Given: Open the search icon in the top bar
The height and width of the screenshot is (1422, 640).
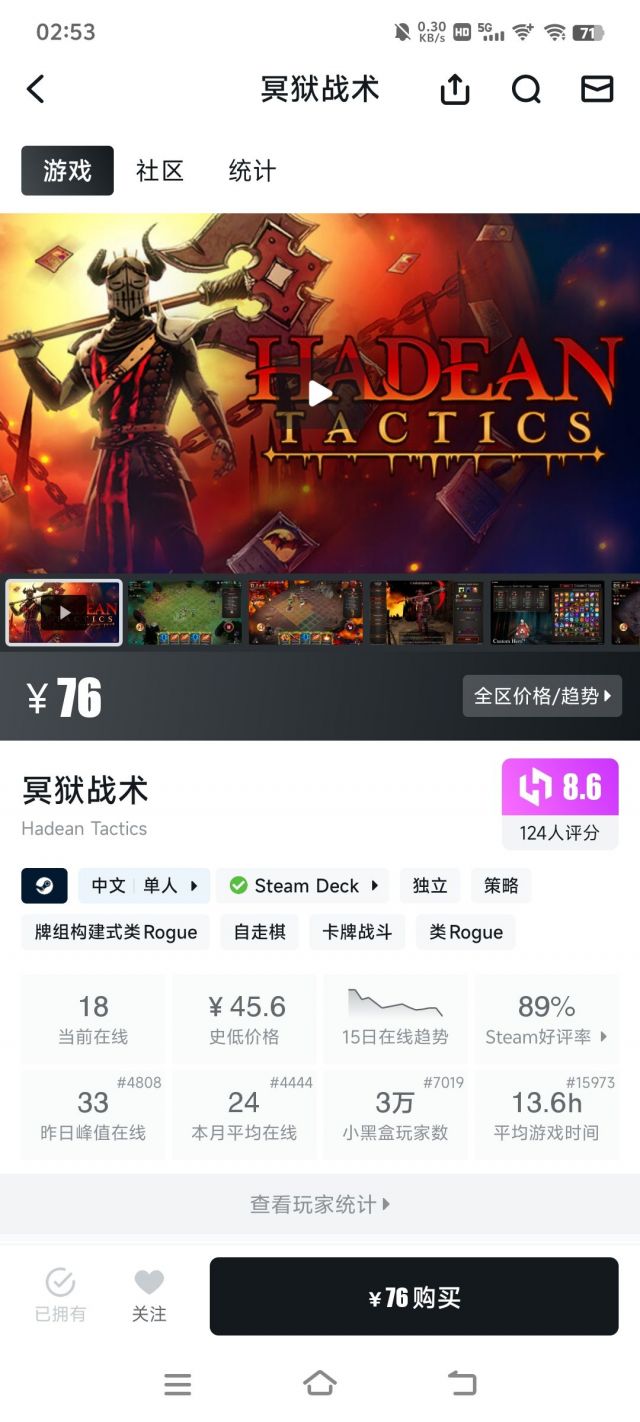Looking at the screenshot, I should pos(526,89).
